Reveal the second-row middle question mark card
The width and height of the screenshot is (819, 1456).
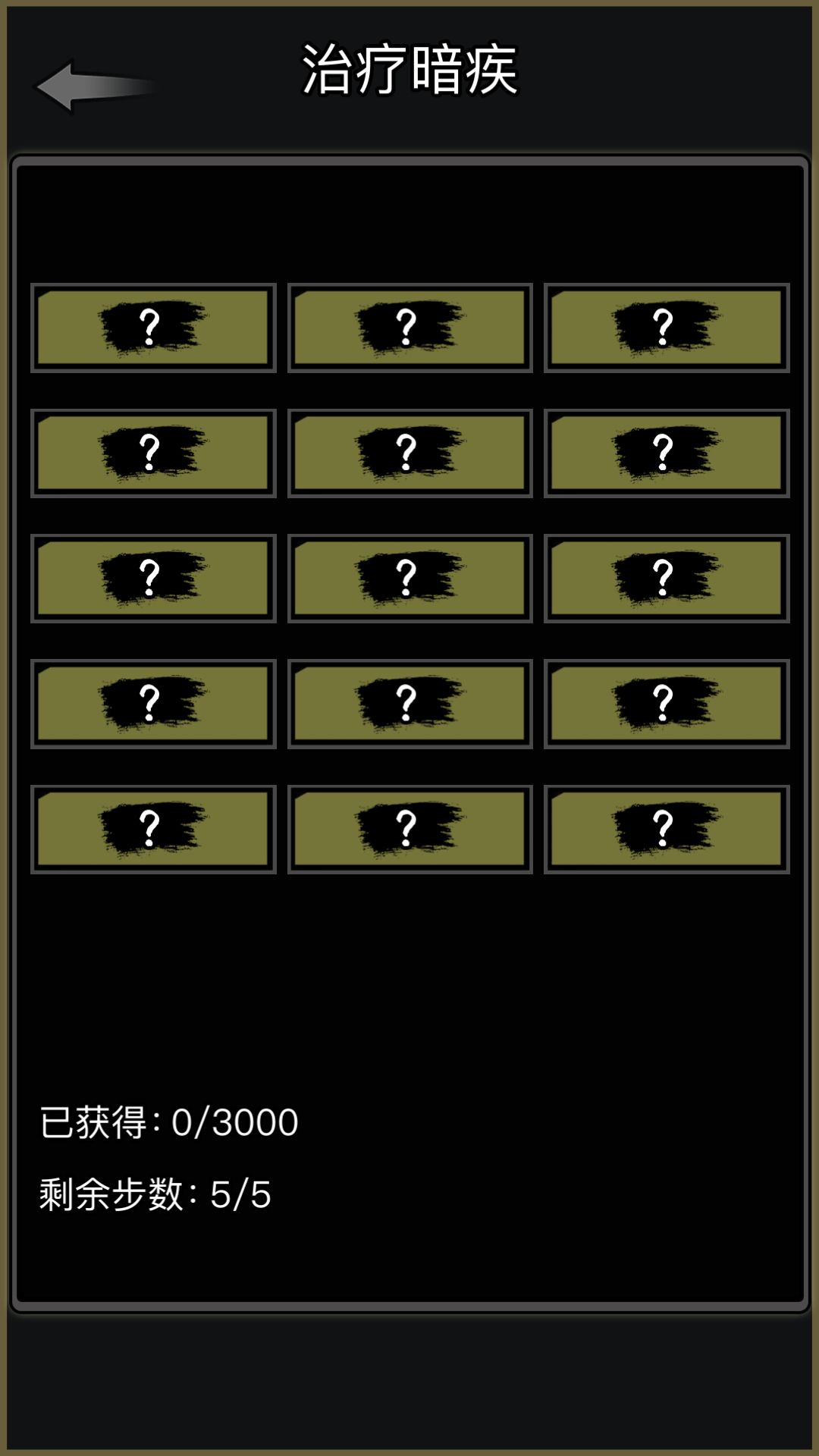coord(409,451)
